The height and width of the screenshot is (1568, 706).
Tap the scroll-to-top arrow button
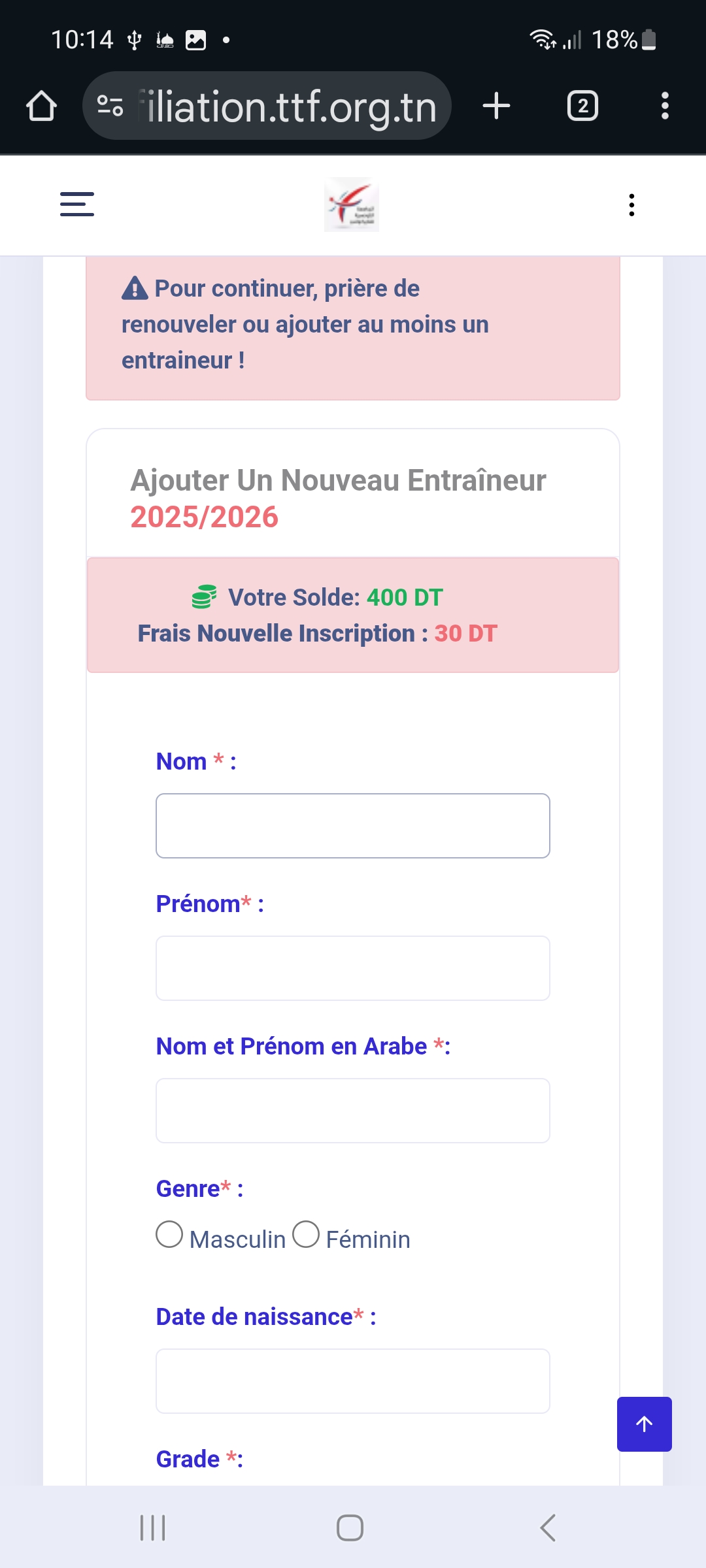pyautogui.click(x=644, y=1424)
